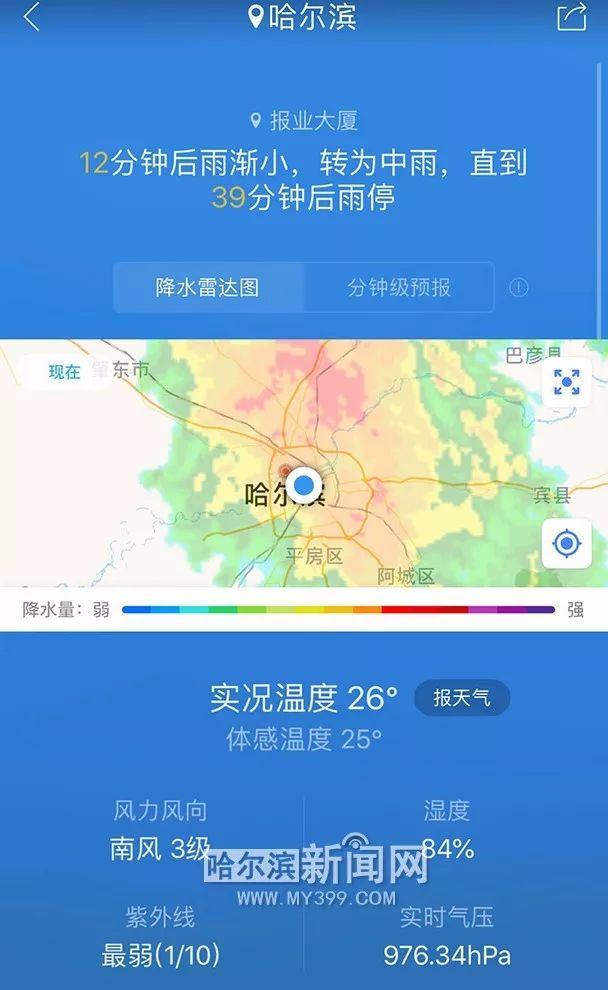Tap the 报天气 button
The height and width of the screenshot is (990, 608).
[x=462, y=698]
